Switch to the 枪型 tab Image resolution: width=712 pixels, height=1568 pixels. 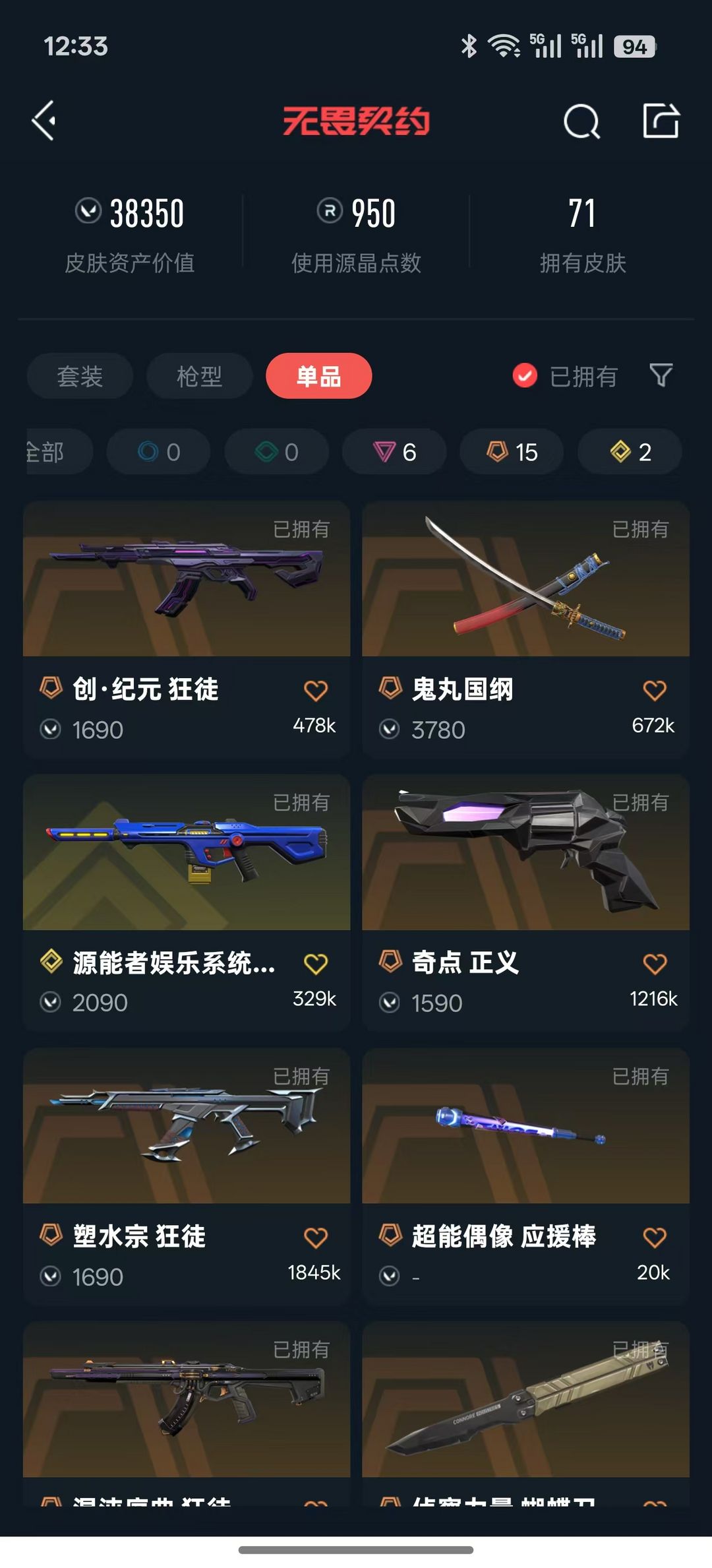(198, 376)
